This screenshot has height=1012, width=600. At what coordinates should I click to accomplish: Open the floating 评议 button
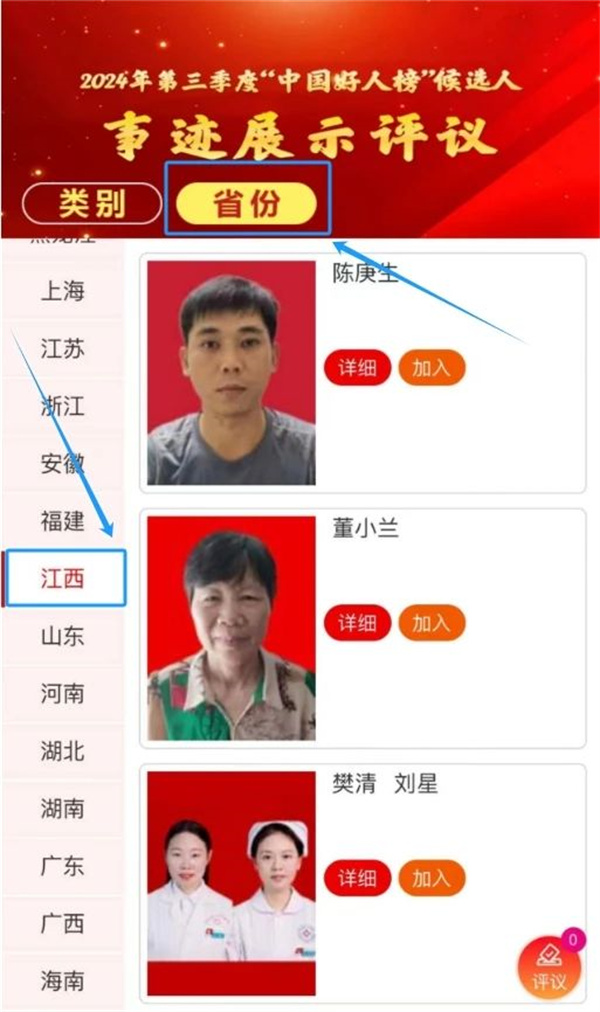pyautogui.click(x=549, y=967)
